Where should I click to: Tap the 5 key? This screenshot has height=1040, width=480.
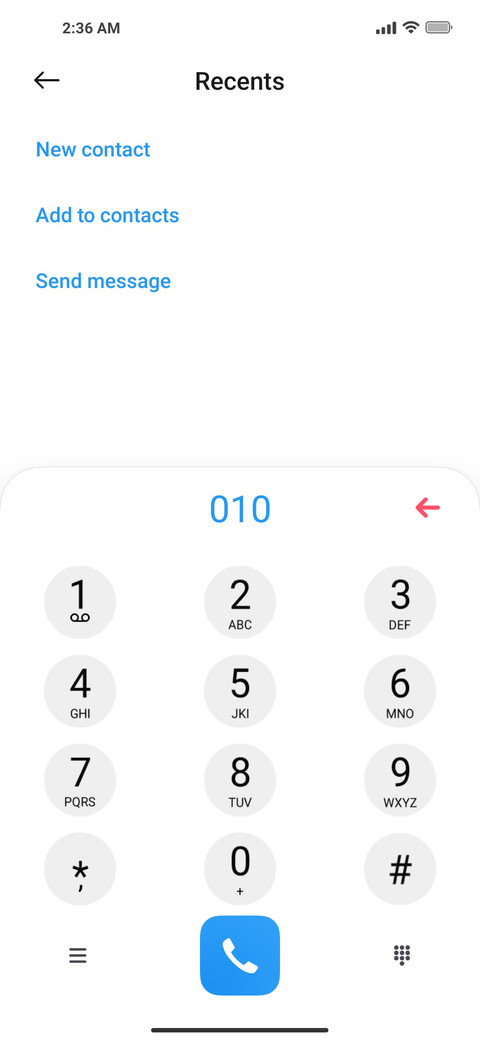click(240, 690)
